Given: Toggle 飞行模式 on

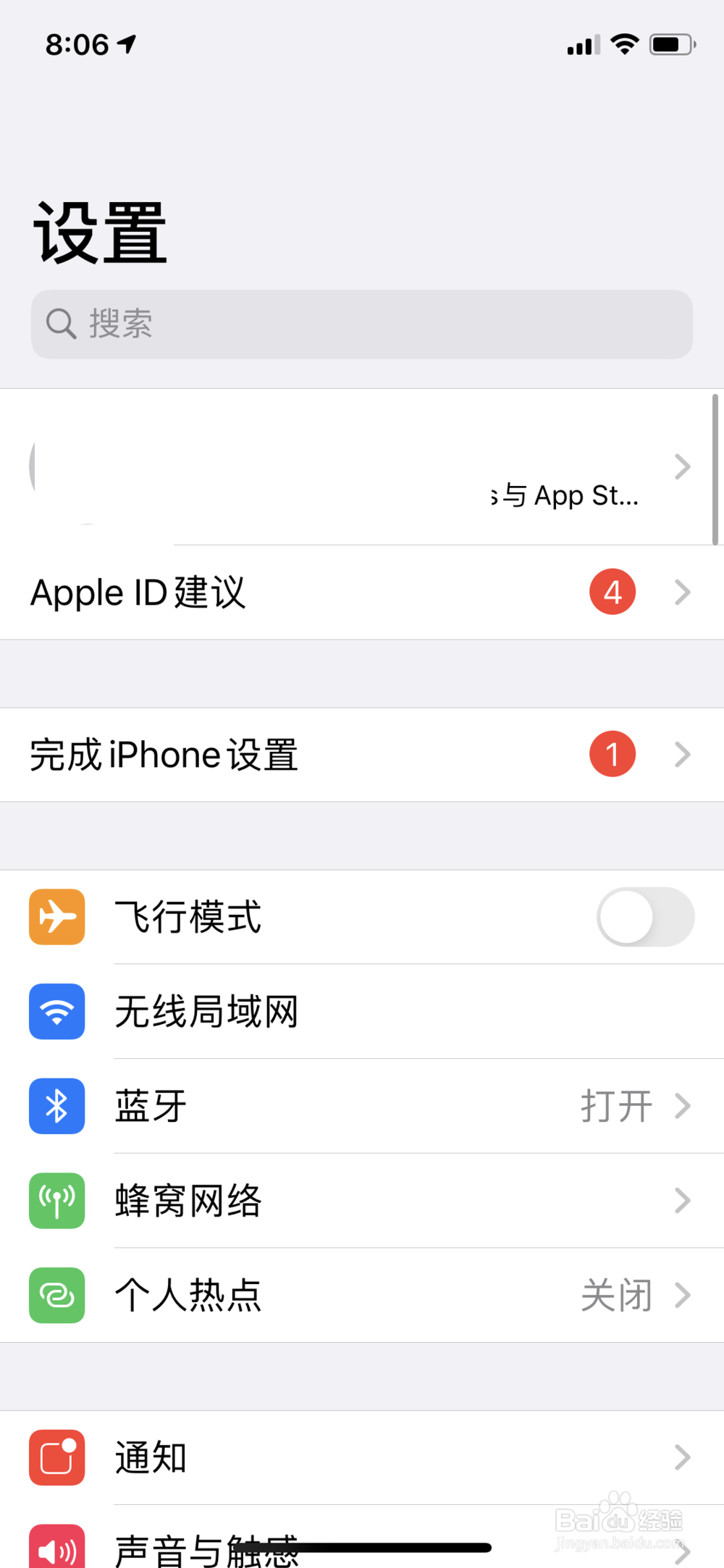Looking at the screenshot, I should click(644, 916).
